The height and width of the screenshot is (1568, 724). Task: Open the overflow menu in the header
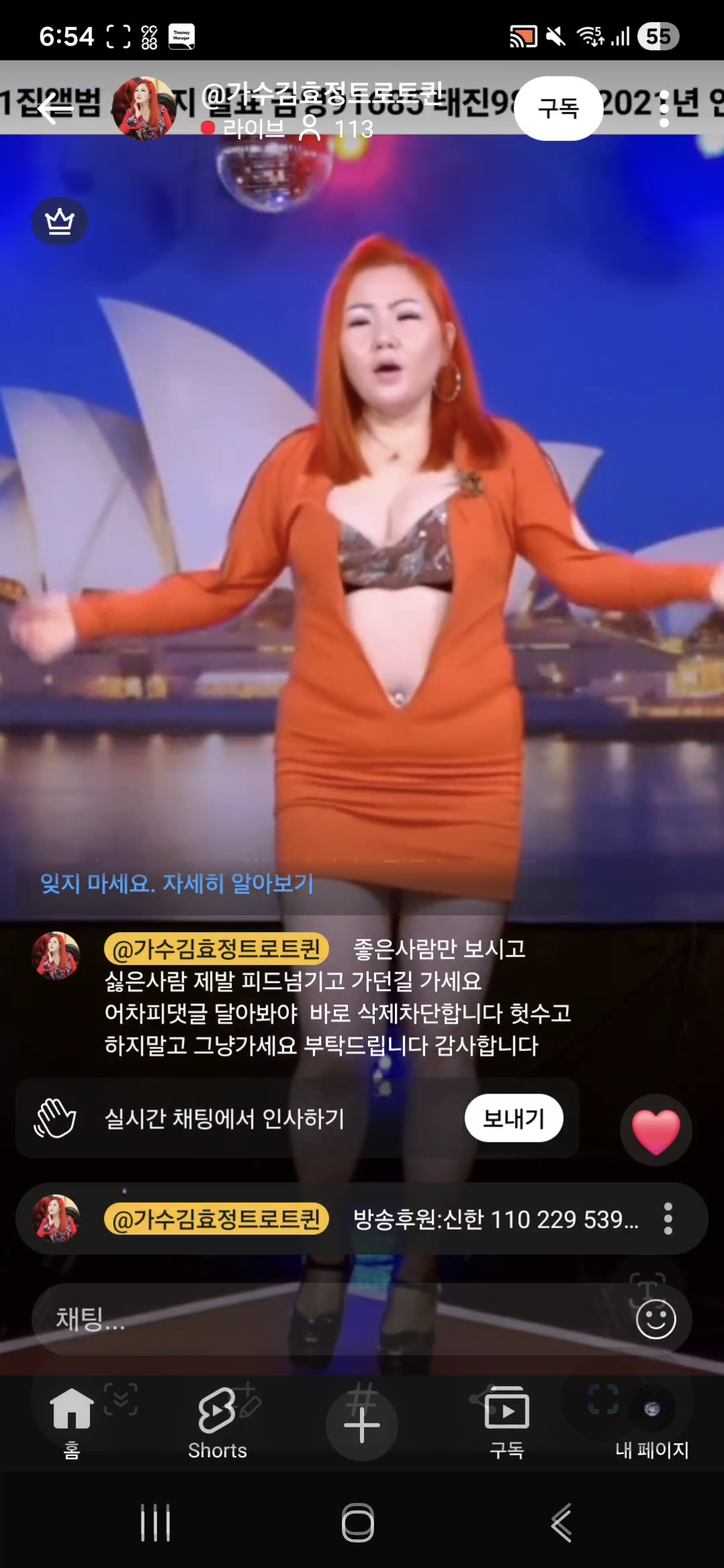(664, 109)
